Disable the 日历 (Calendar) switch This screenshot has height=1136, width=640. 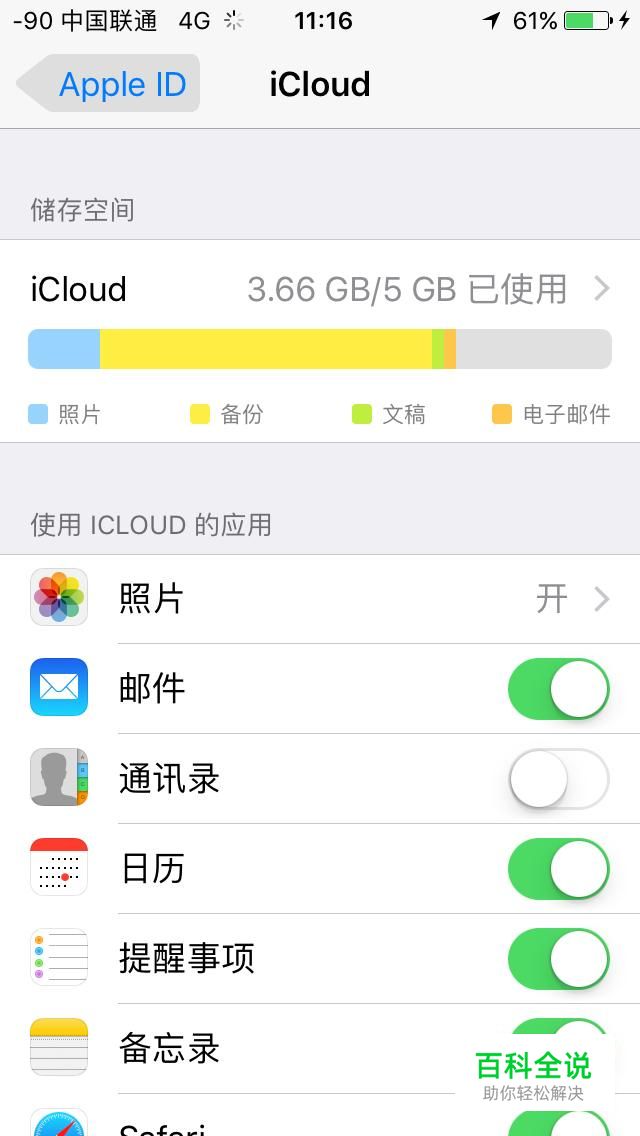pyautogui.click(x=558, y=869)
